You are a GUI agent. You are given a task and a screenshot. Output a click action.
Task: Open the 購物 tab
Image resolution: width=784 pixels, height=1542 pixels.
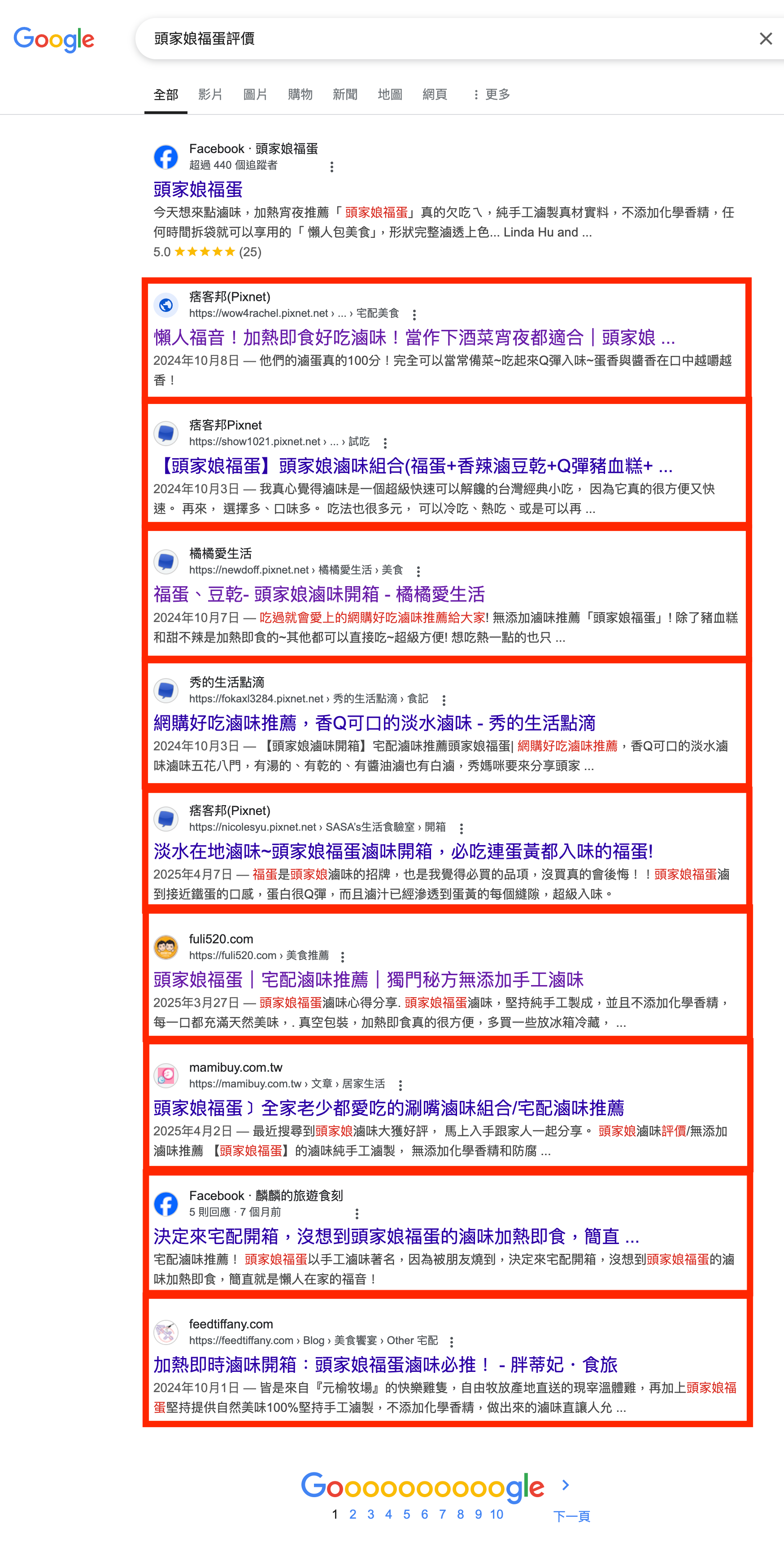301,95
